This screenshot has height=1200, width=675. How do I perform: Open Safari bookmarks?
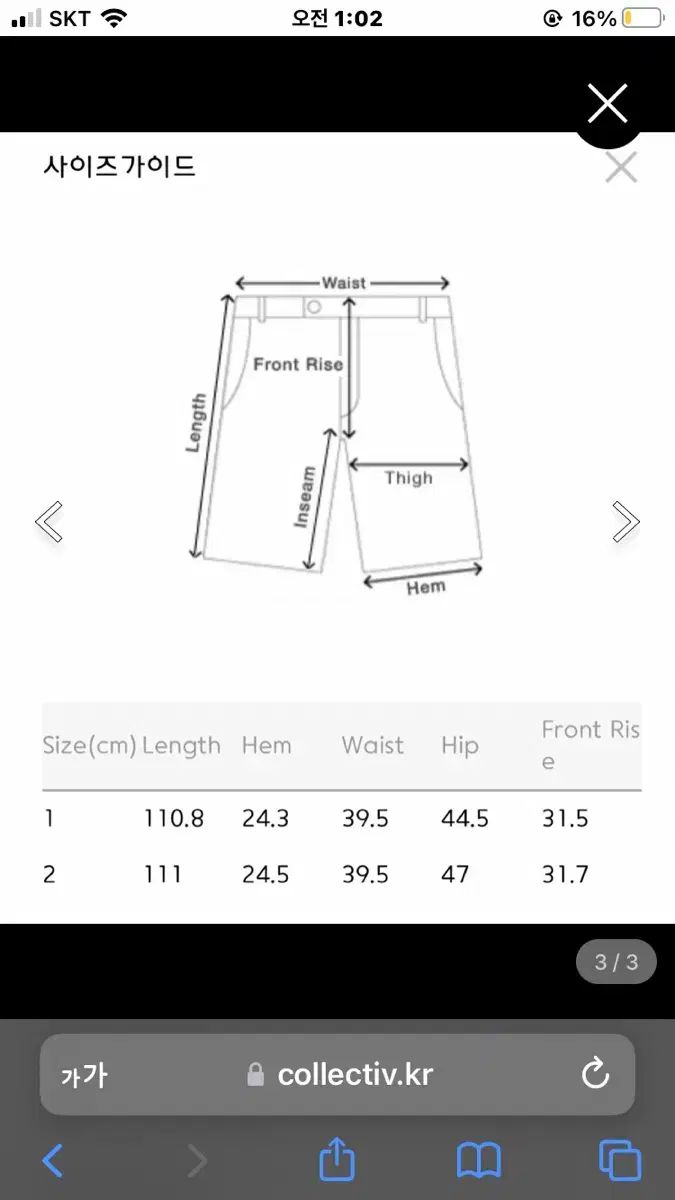pyautogui.click(x=478, y=1161)
